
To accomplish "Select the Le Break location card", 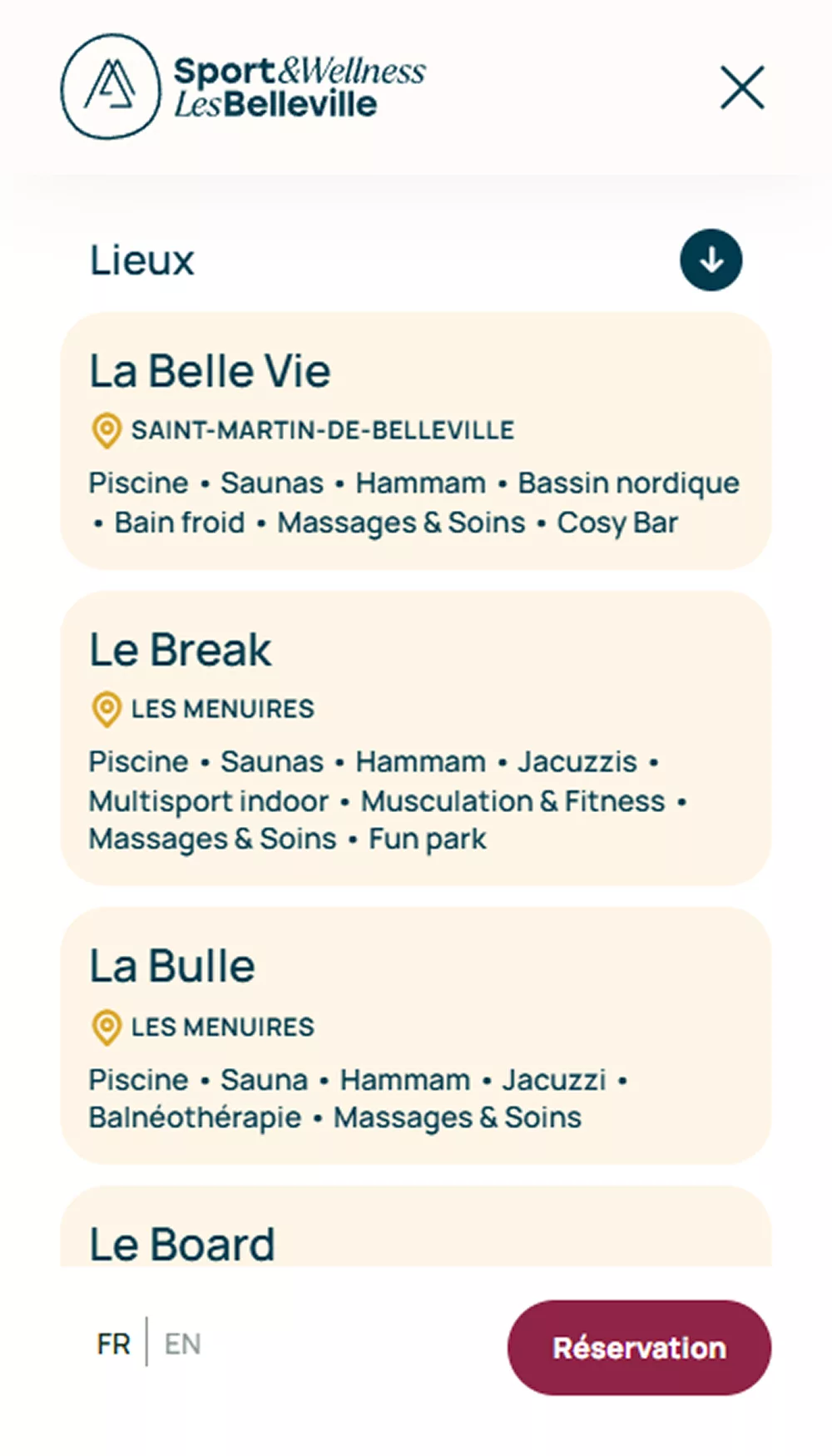I will pyautogui.click(x=415, y=738).
